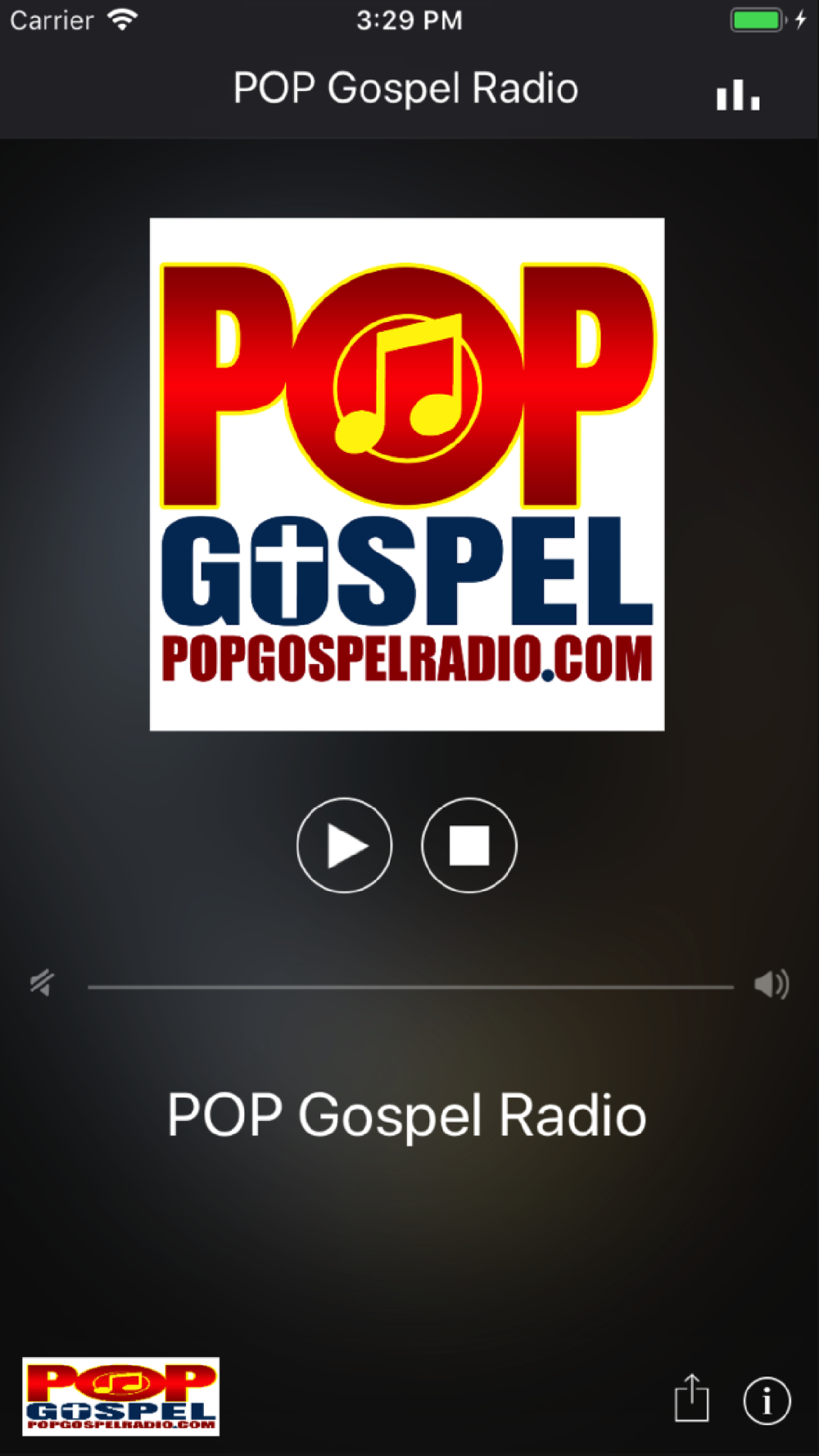Tap the volume slider track
The height and width of the screenshot is (1456, 819).
410,987
